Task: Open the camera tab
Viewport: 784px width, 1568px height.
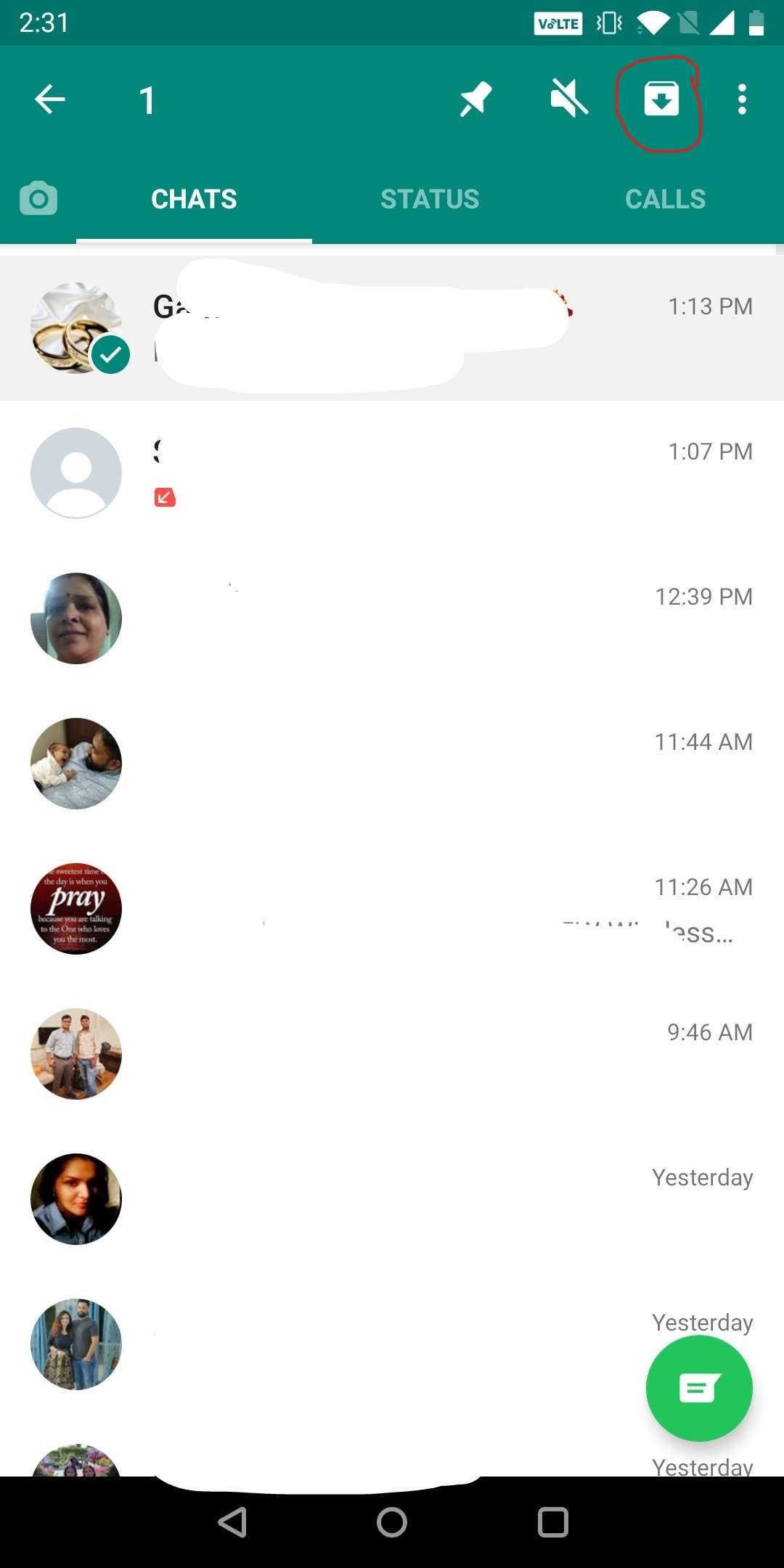Action: click(x=38, y=198)
